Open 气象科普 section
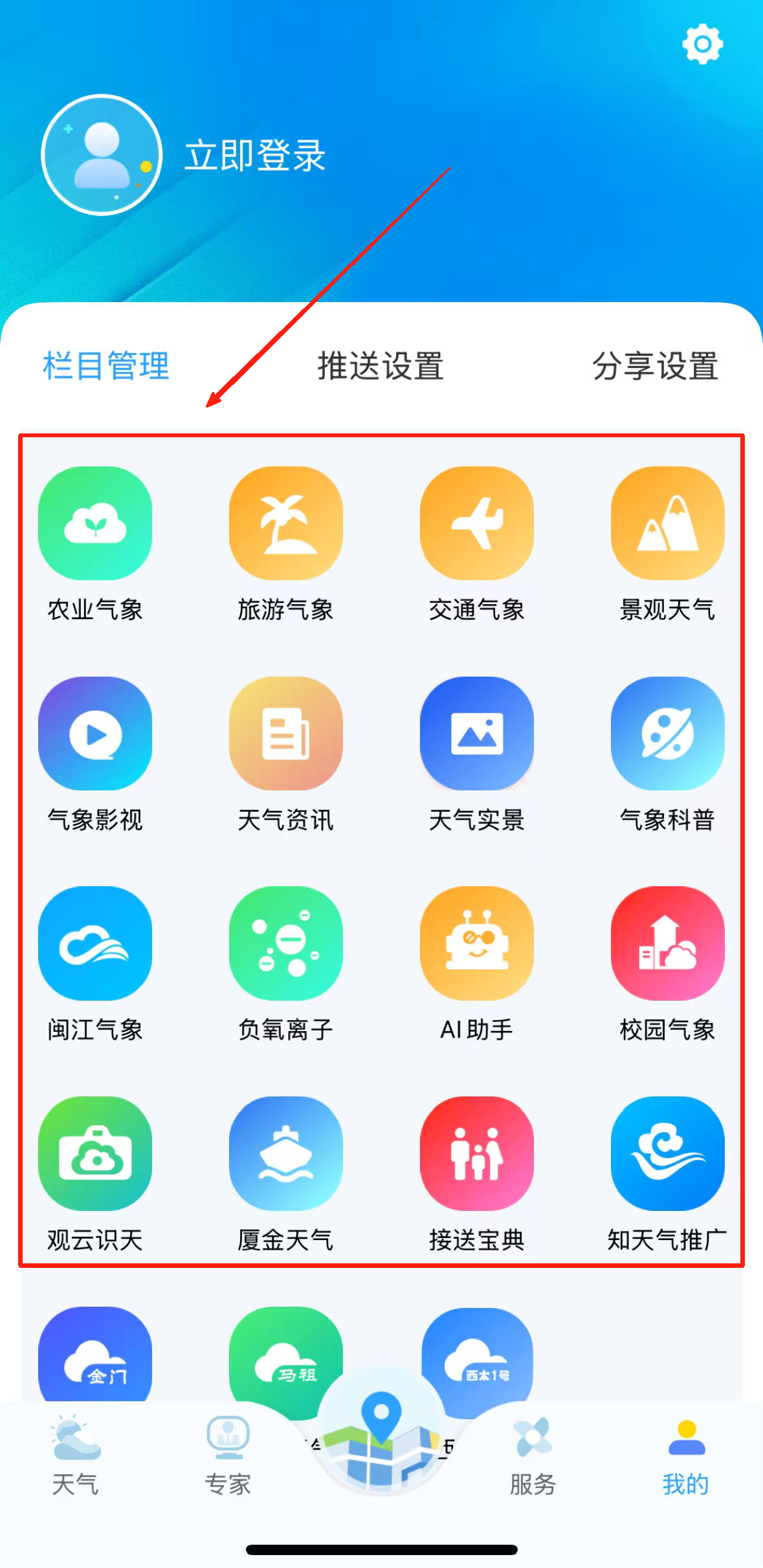The height and width of the screenshot is (1568, 763). click(667, 734)
